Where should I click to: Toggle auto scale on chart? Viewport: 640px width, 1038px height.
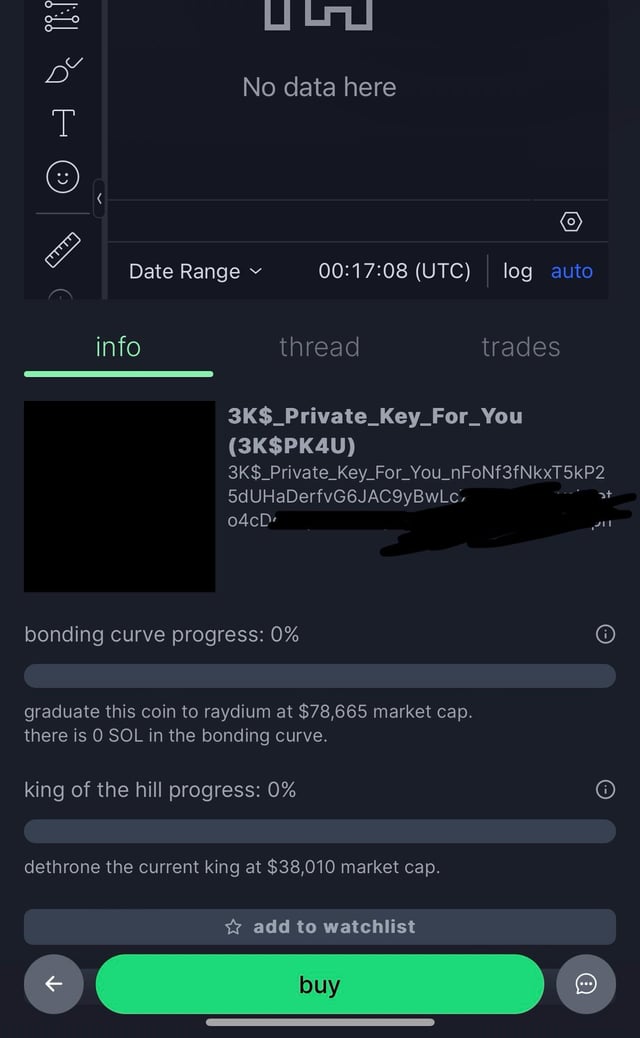click(572, 271)
